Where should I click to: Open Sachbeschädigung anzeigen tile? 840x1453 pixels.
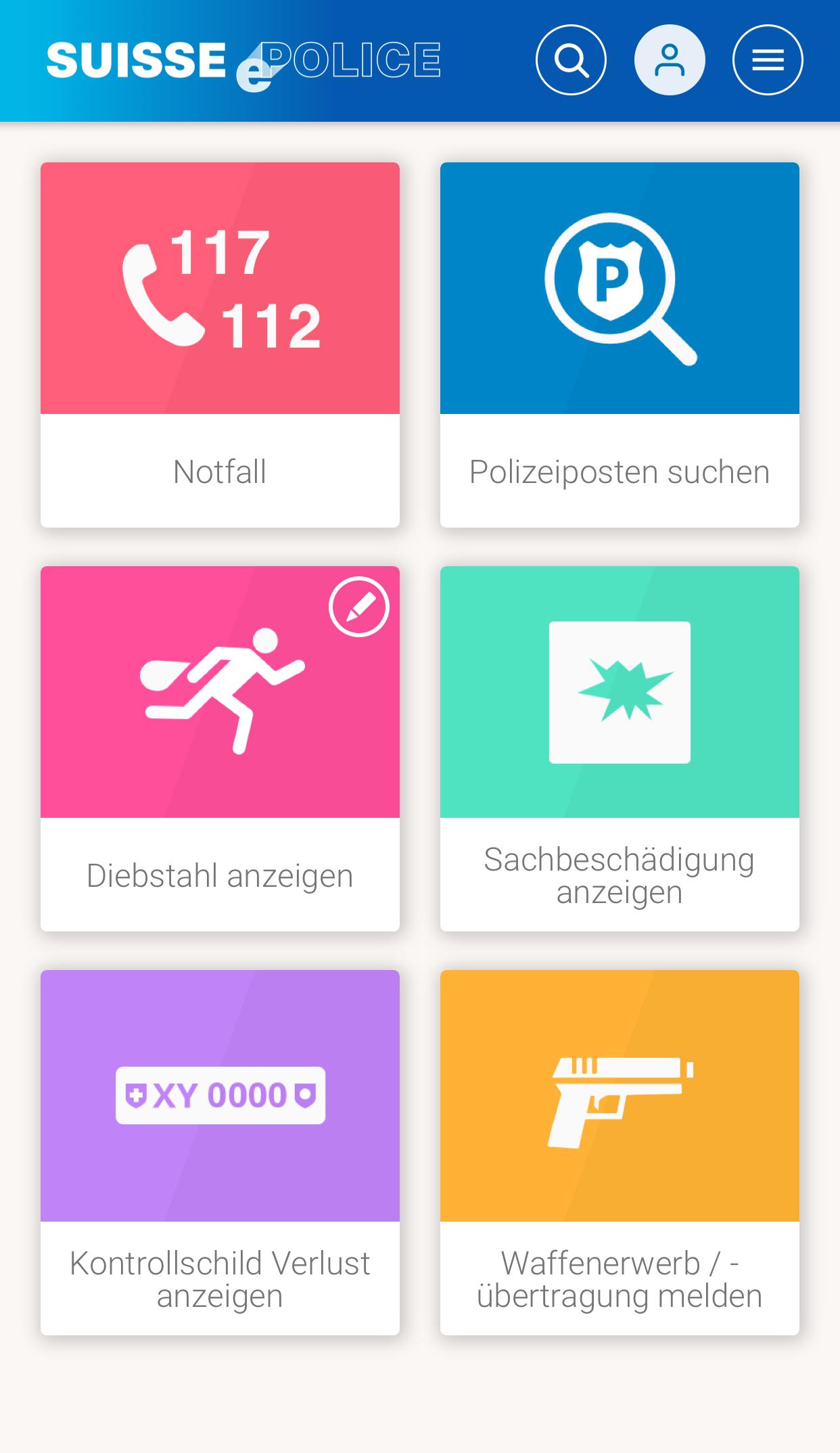pos(620,749)
